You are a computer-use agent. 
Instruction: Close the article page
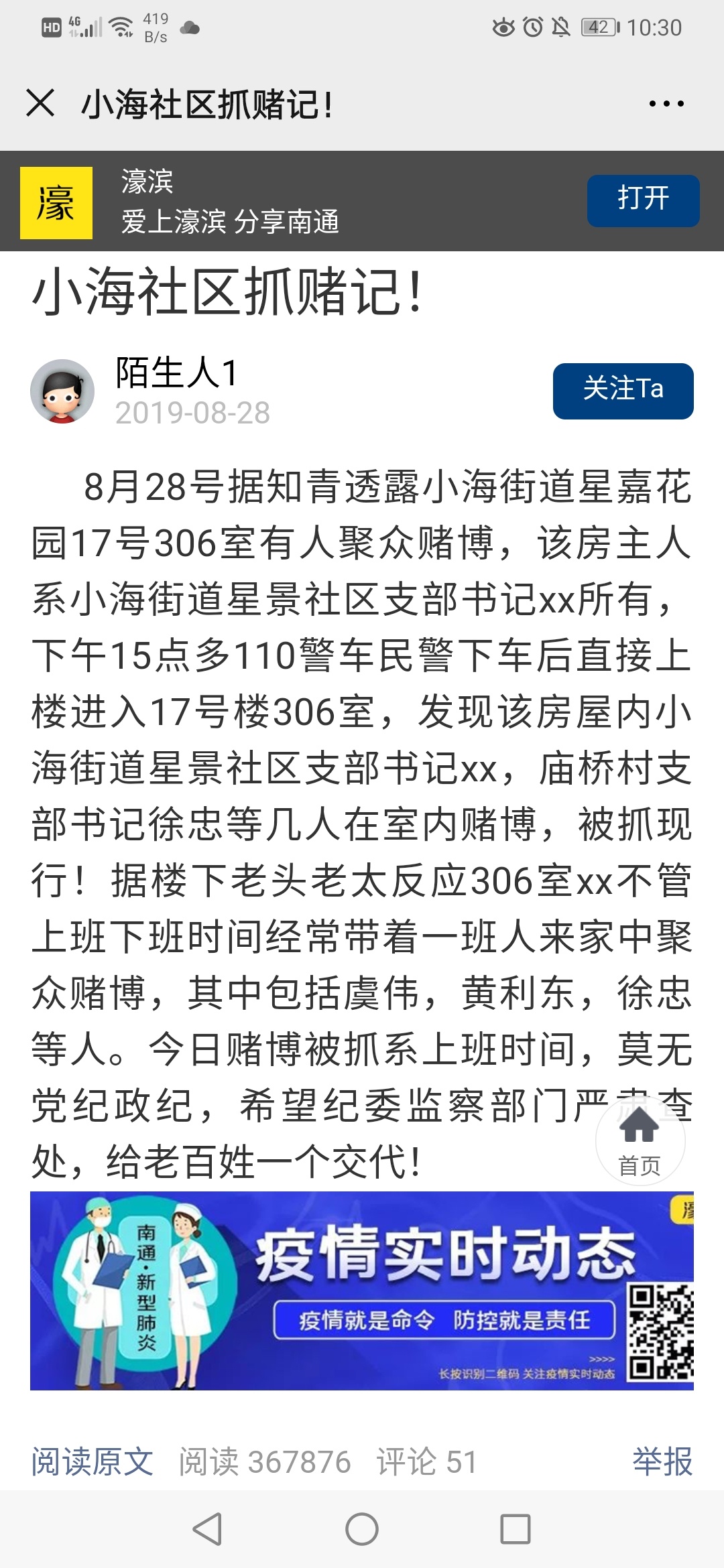[40, 104]
